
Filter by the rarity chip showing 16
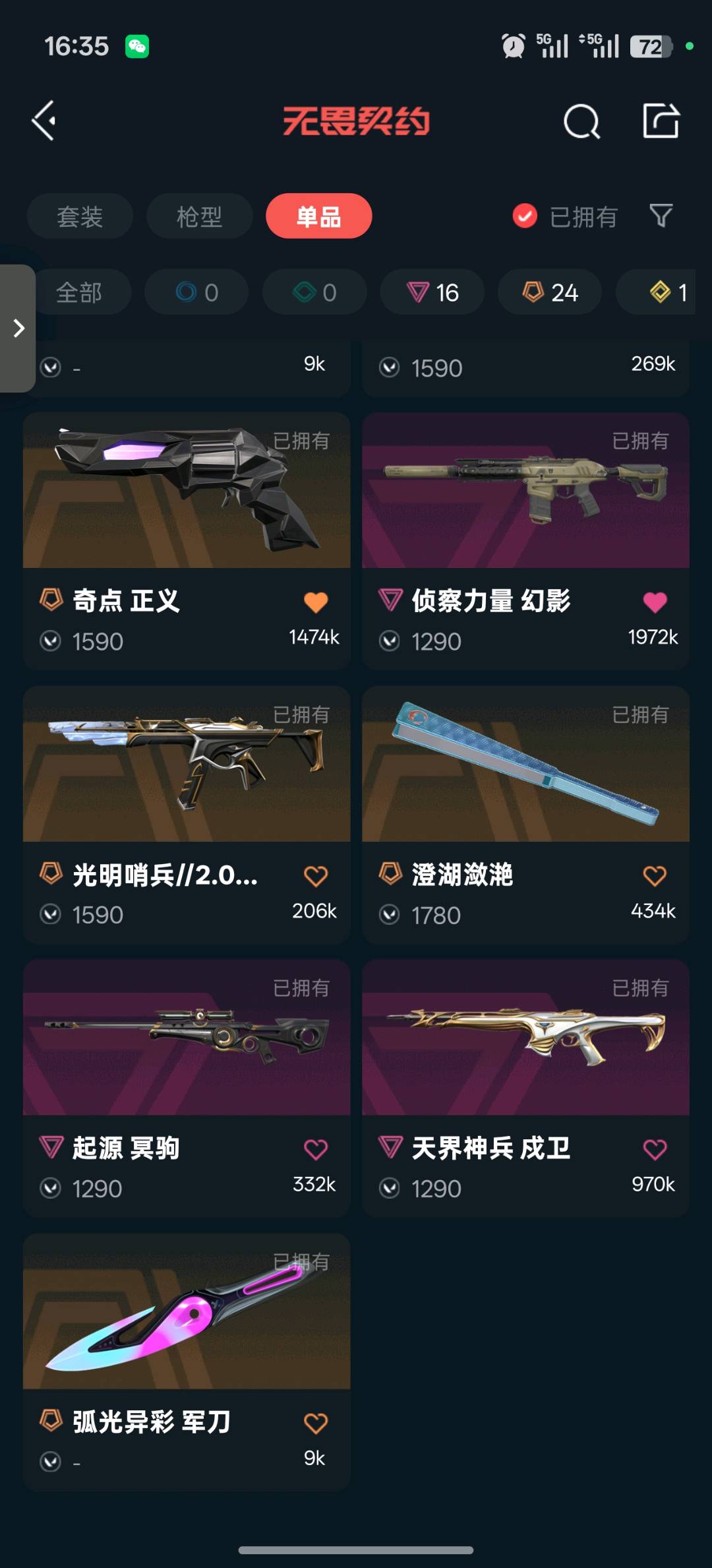[432, 292]
